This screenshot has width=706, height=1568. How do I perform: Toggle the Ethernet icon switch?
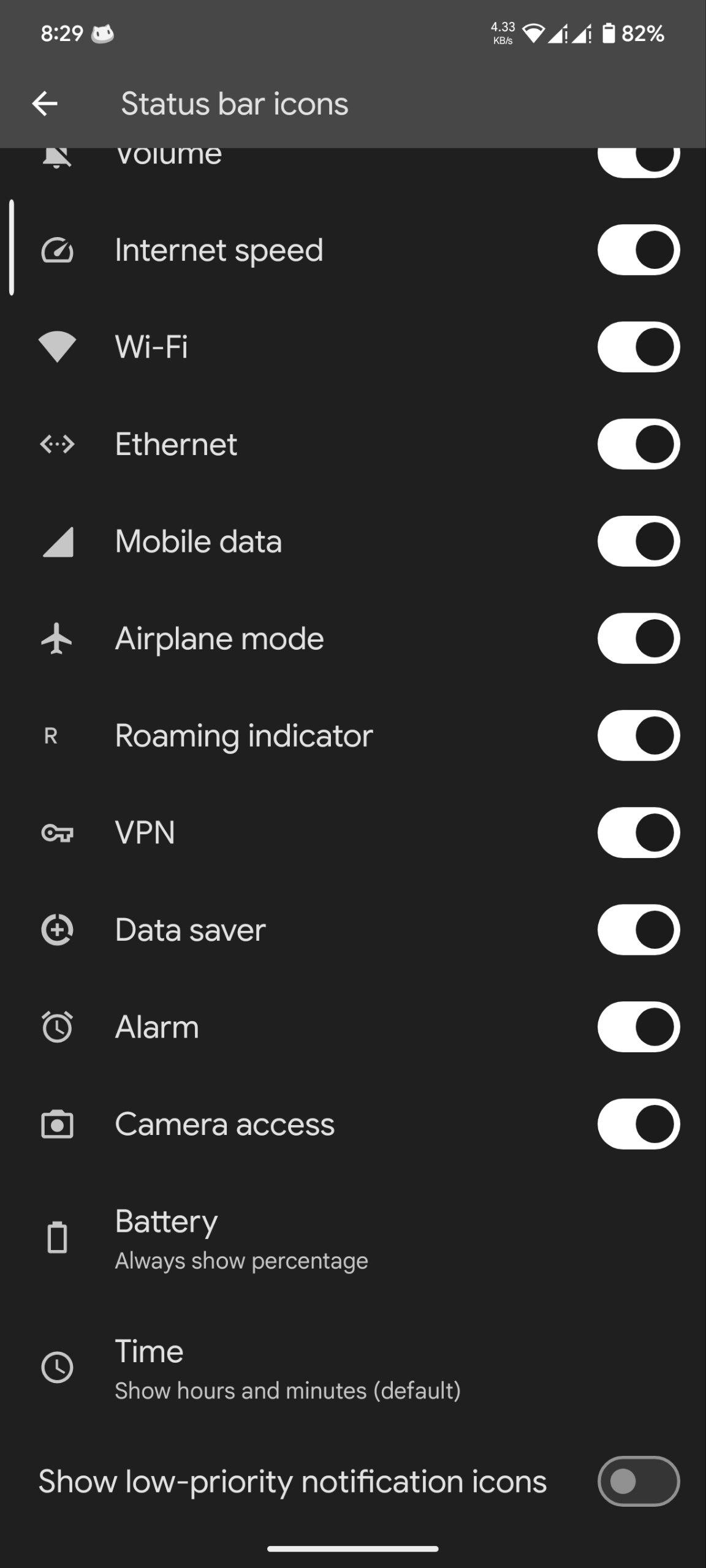(x=638, y=444)
